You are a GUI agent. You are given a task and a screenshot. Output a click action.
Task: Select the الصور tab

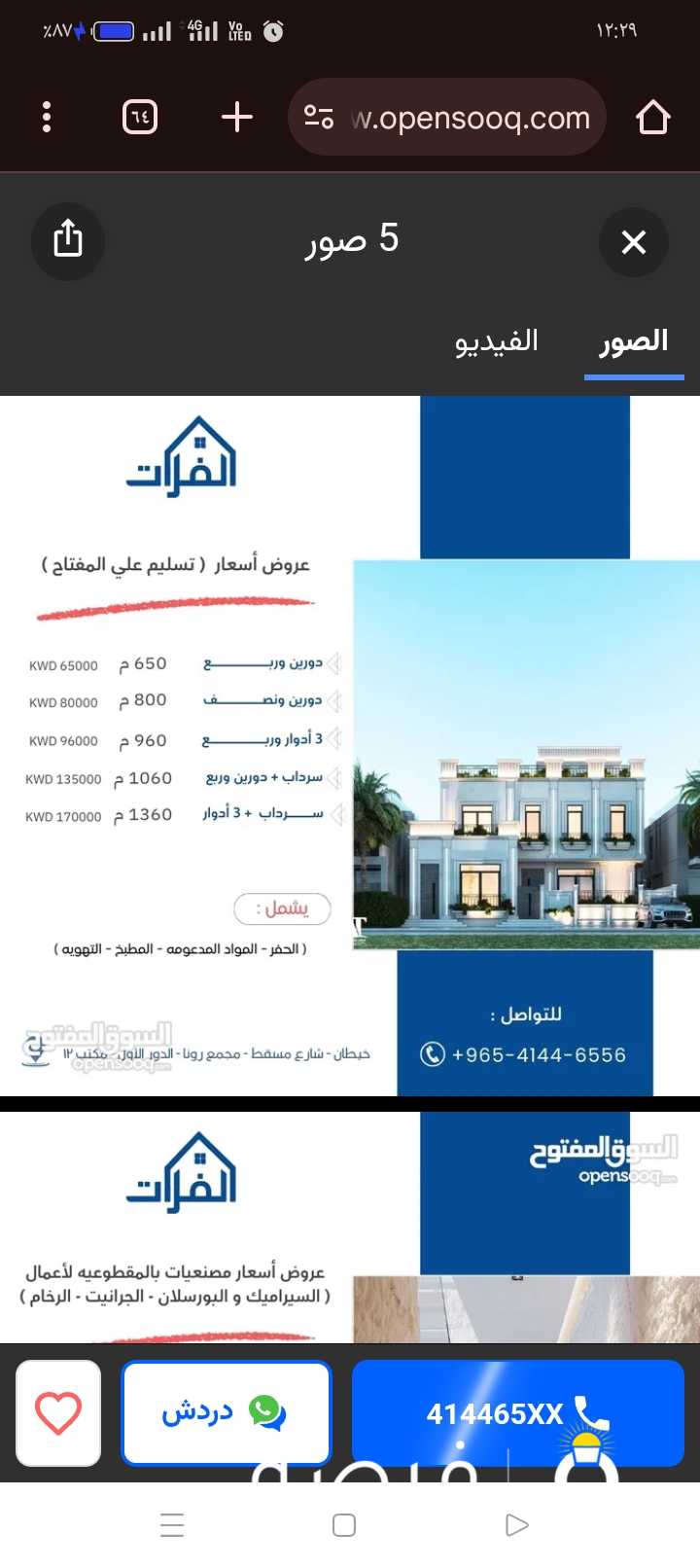coord(633,341)
